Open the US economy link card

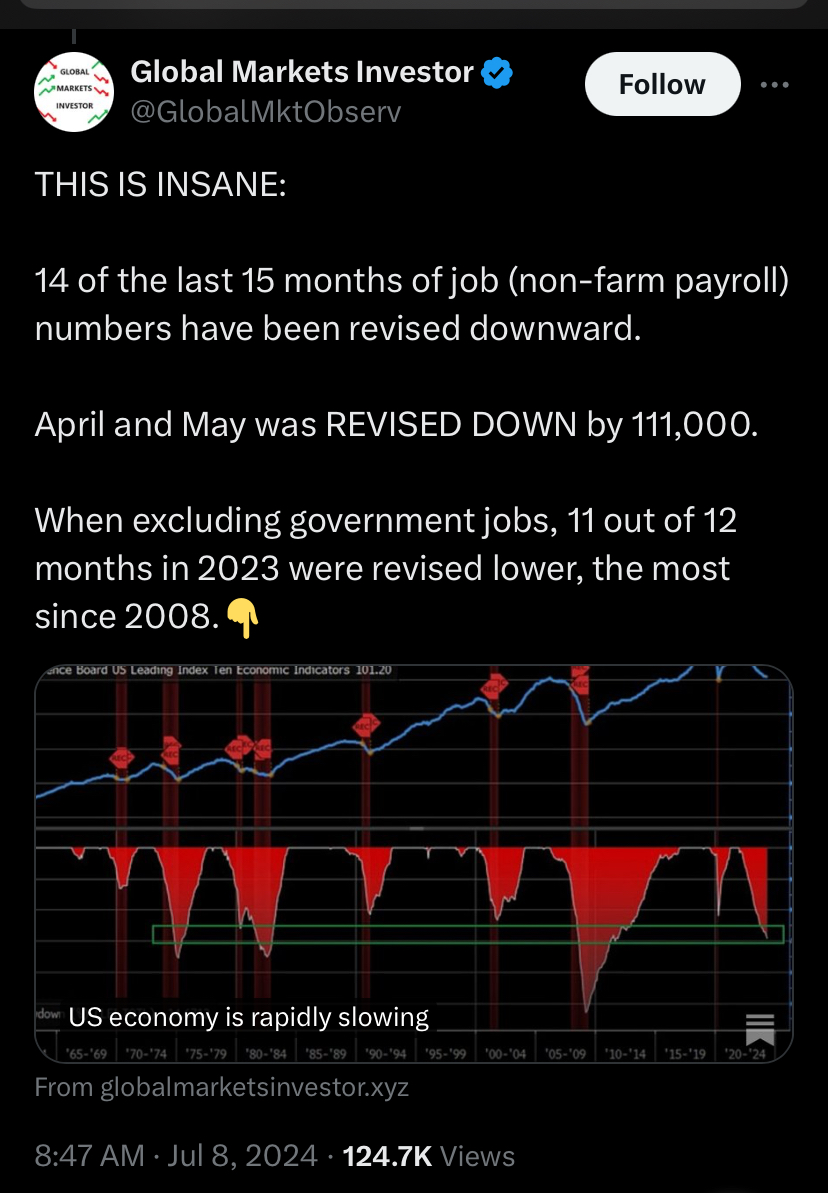[x=414, y=862]
